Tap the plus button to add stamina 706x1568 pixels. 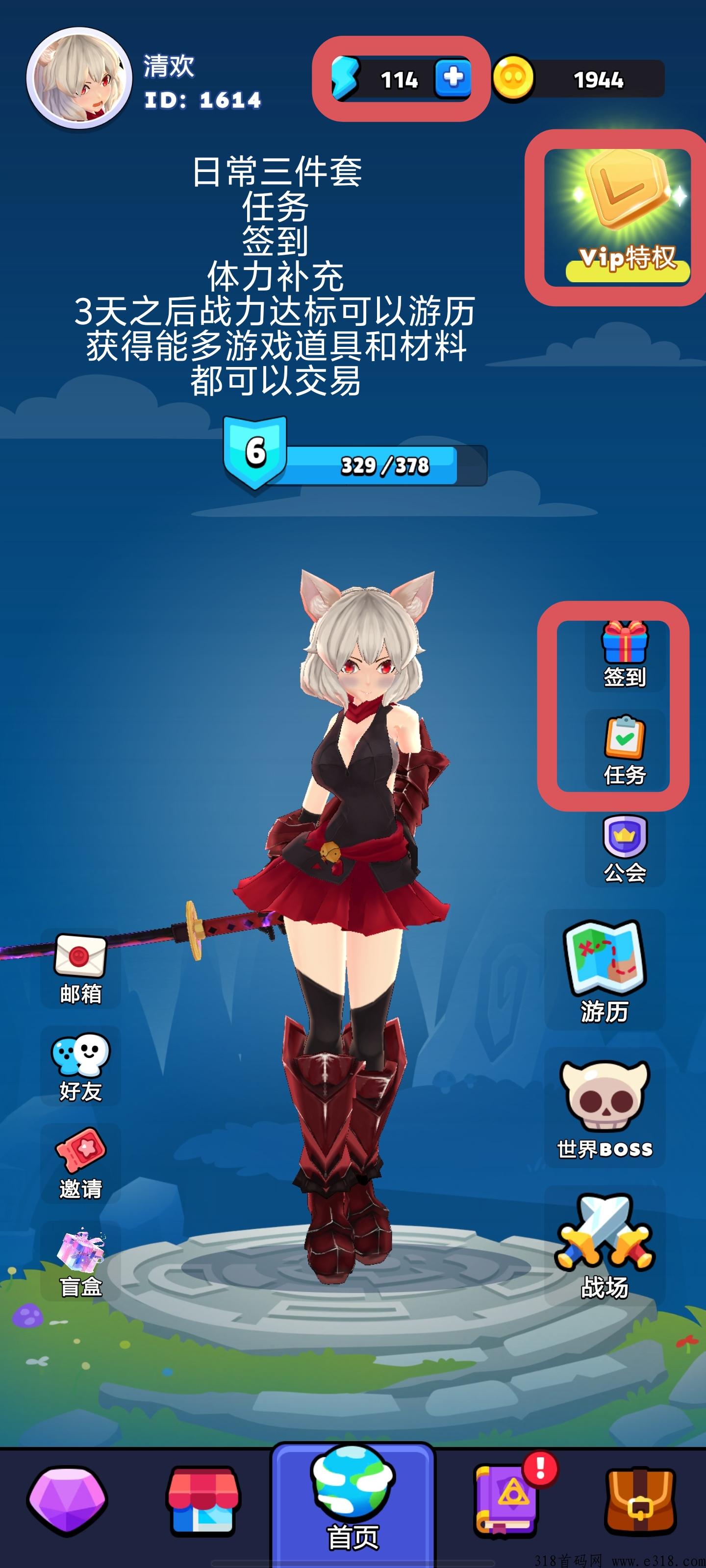pos(453,78)
